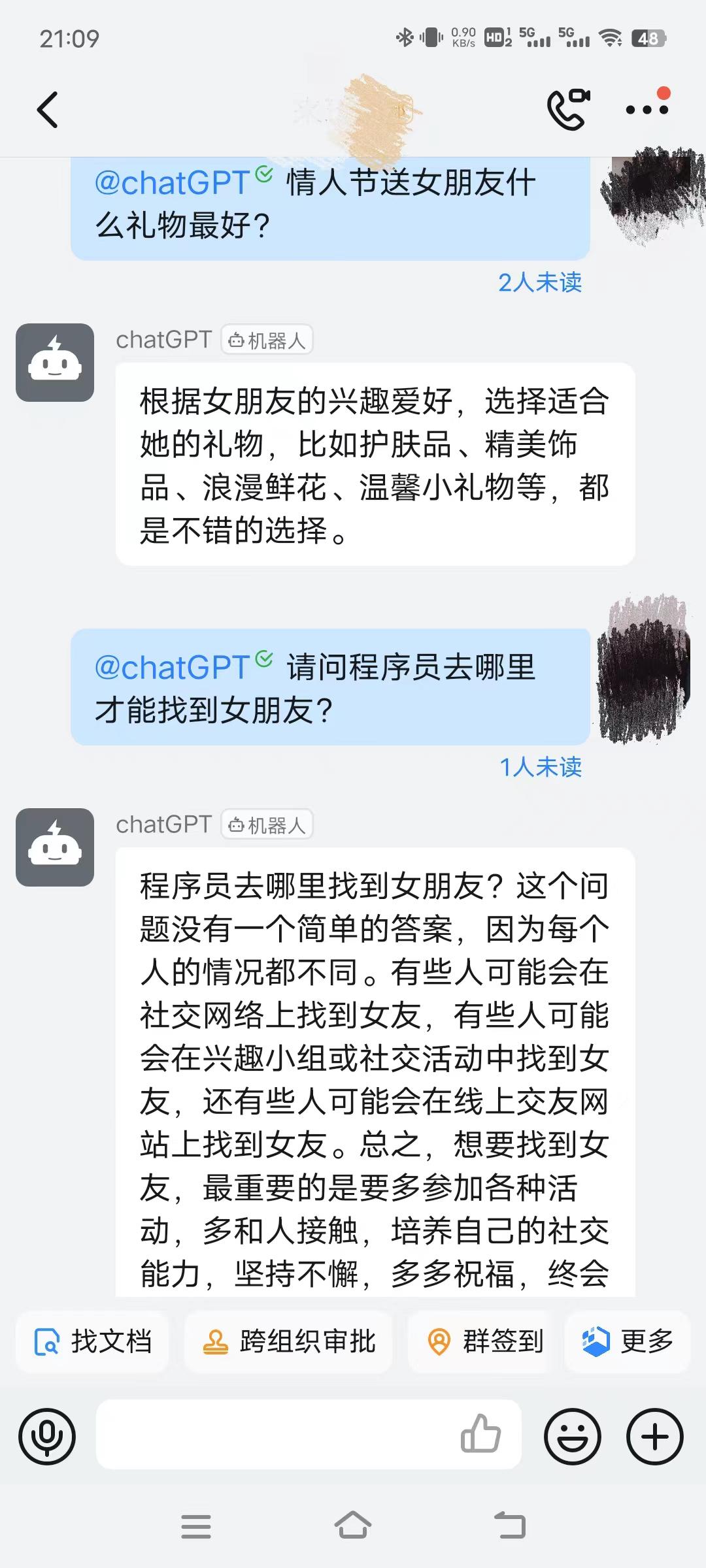Open the plus attachment panel
706x1568 pixels.
(655, 1437)
